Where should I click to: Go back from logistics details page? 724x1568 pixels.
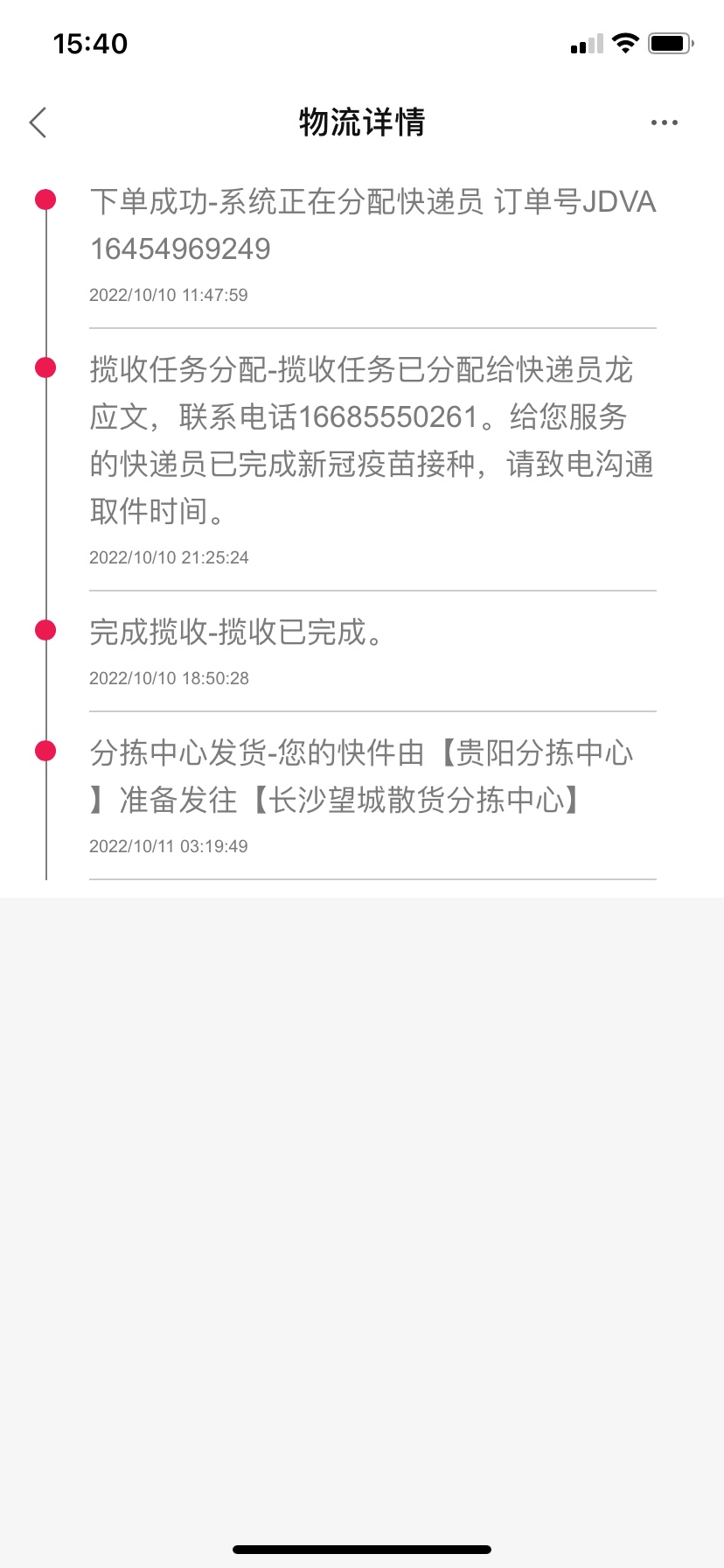(x=38, y=123)
